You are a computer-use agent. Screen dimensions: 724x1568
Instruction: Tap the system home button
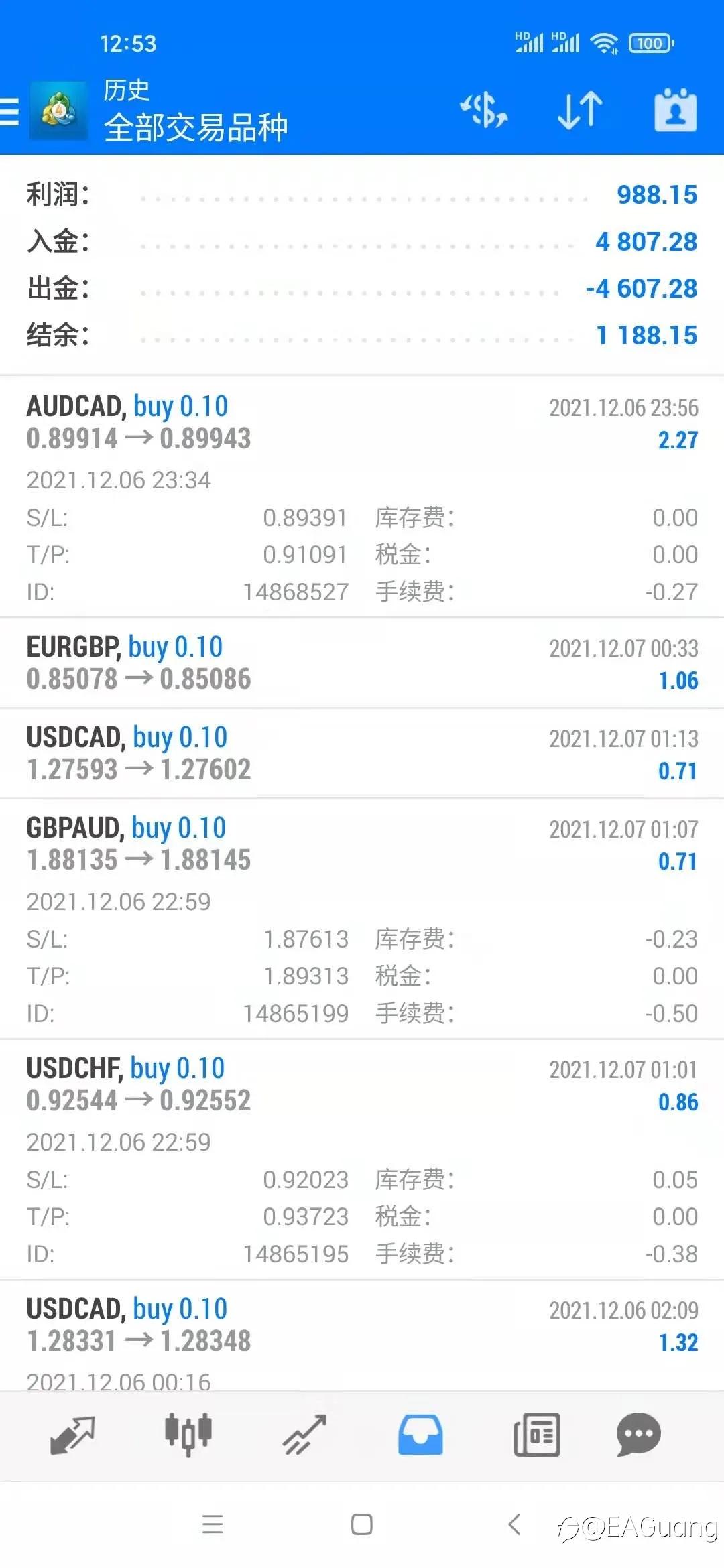click(x=362, y=1524)
